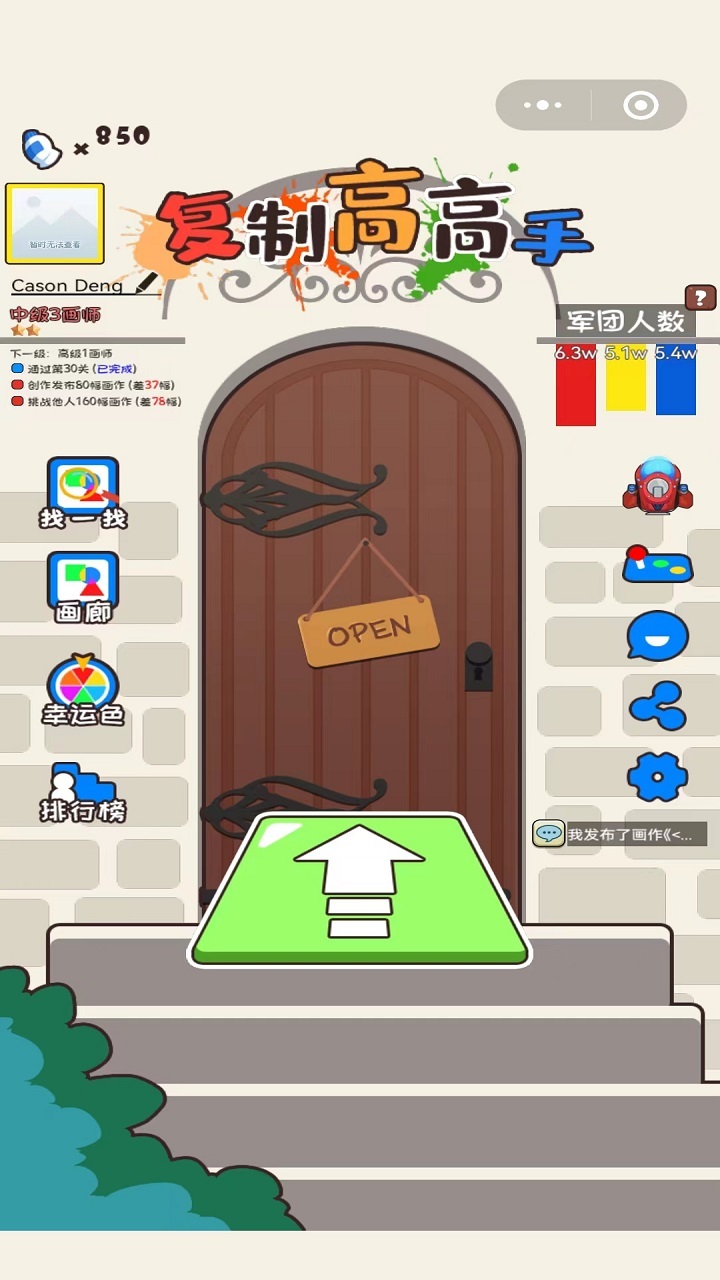Tap the question mark help for 军团人数
This screenshot has width=720, height=1280.
[700, 297]
